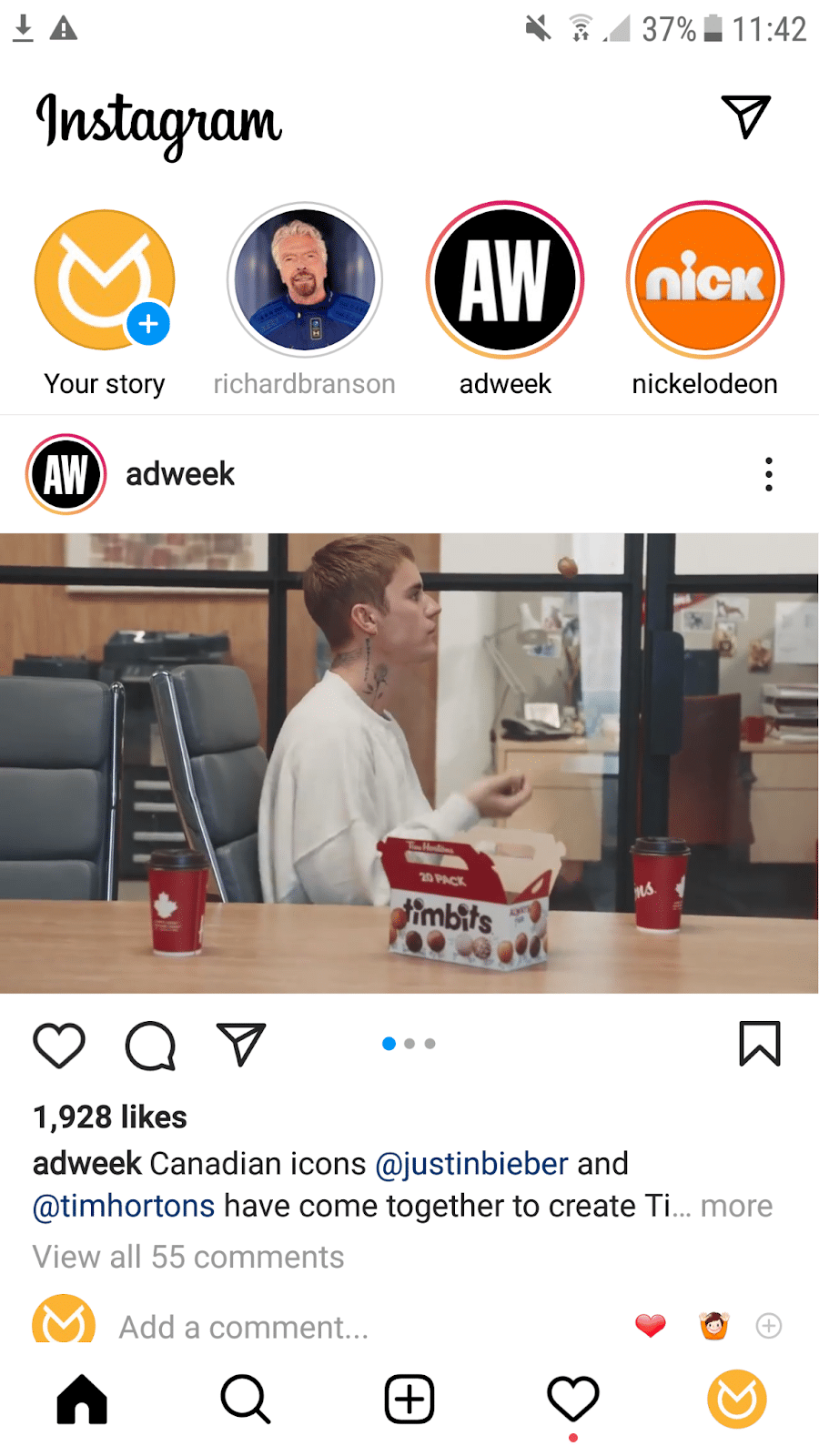Open the activity heart tab

572,1399
